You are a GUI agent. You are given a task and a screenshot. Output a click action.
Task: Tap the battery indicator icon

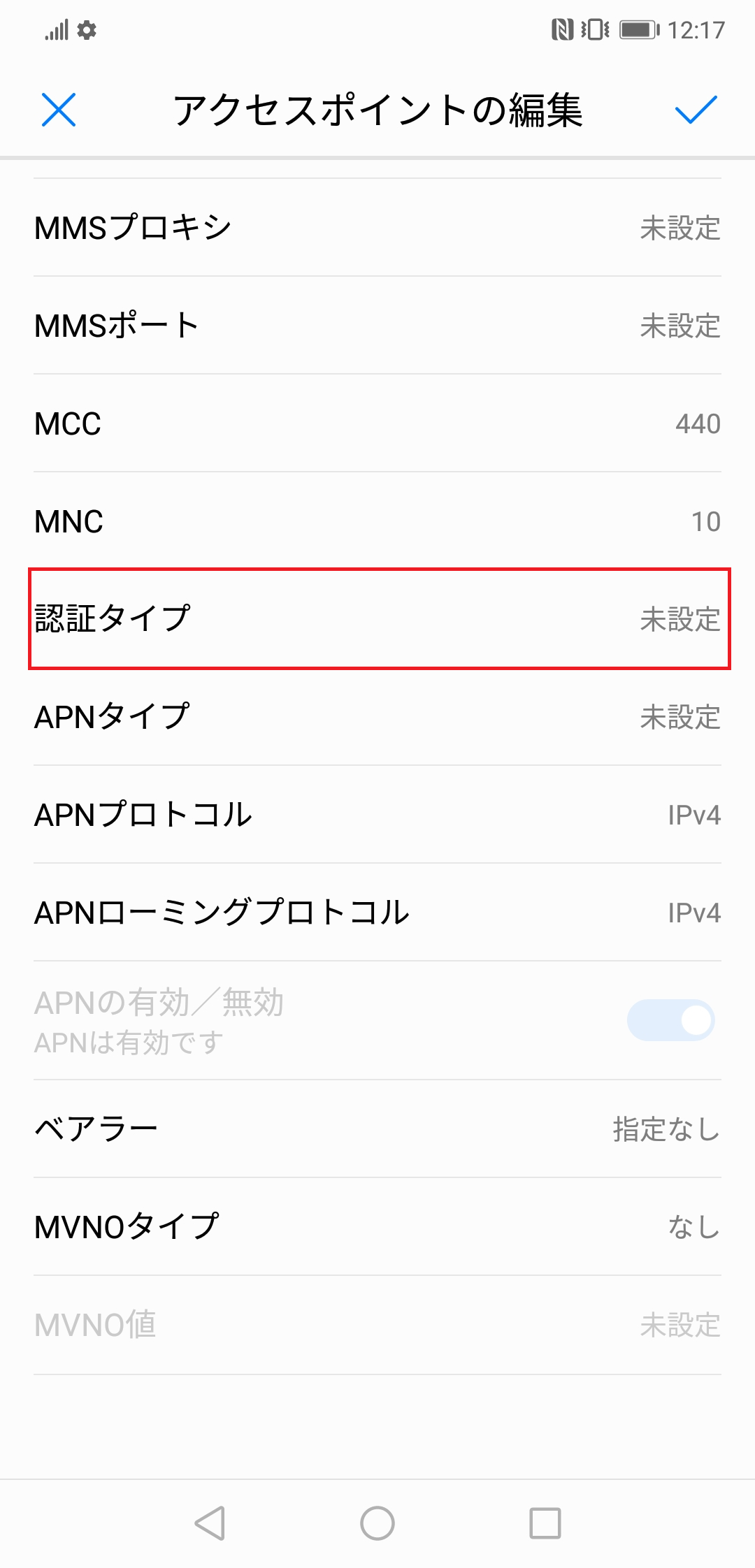coord(636,30)
